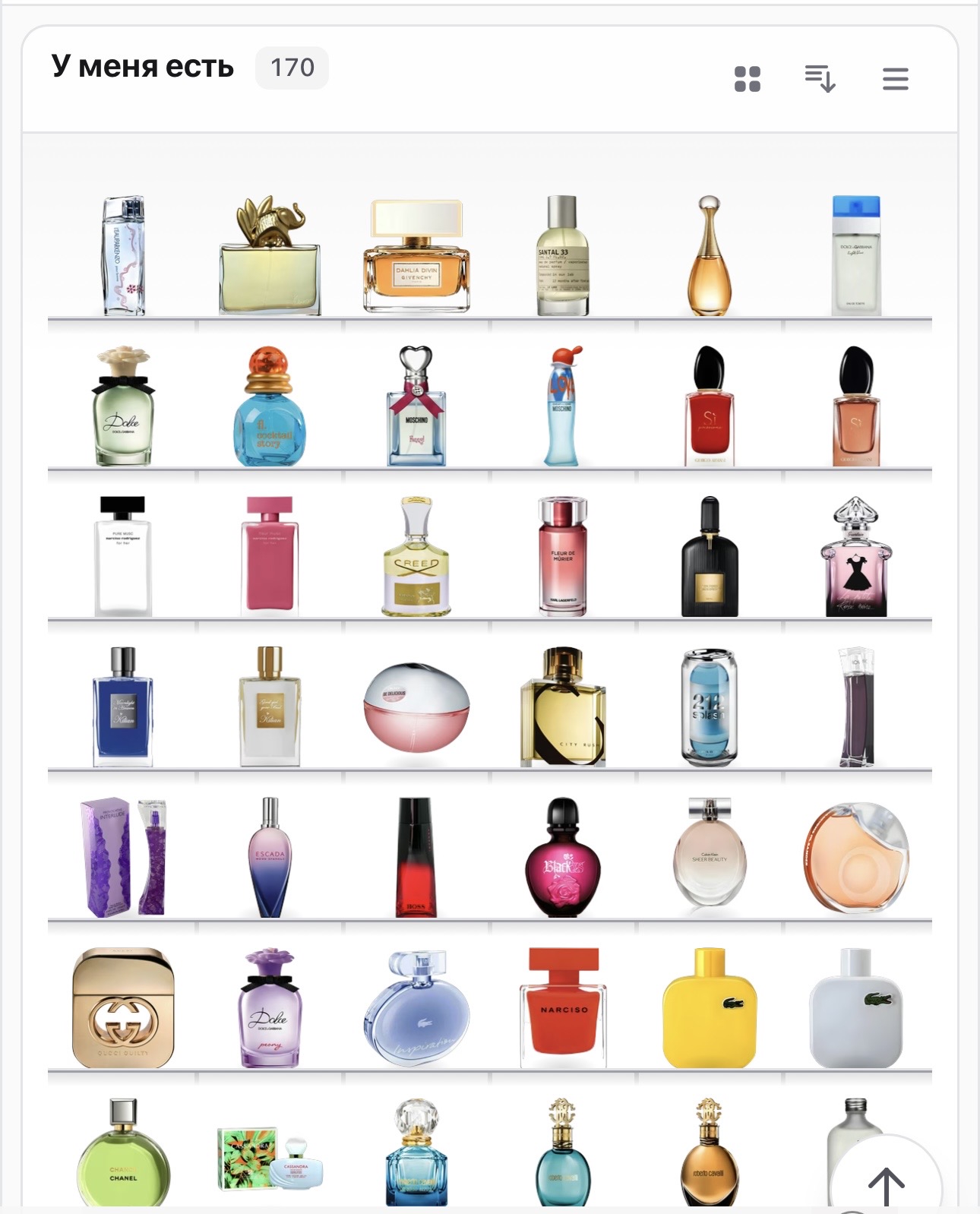Screen dimensions: 980x1214
Task: View Calvin Klein Sheer Beauty perfume
Action: 710,852
